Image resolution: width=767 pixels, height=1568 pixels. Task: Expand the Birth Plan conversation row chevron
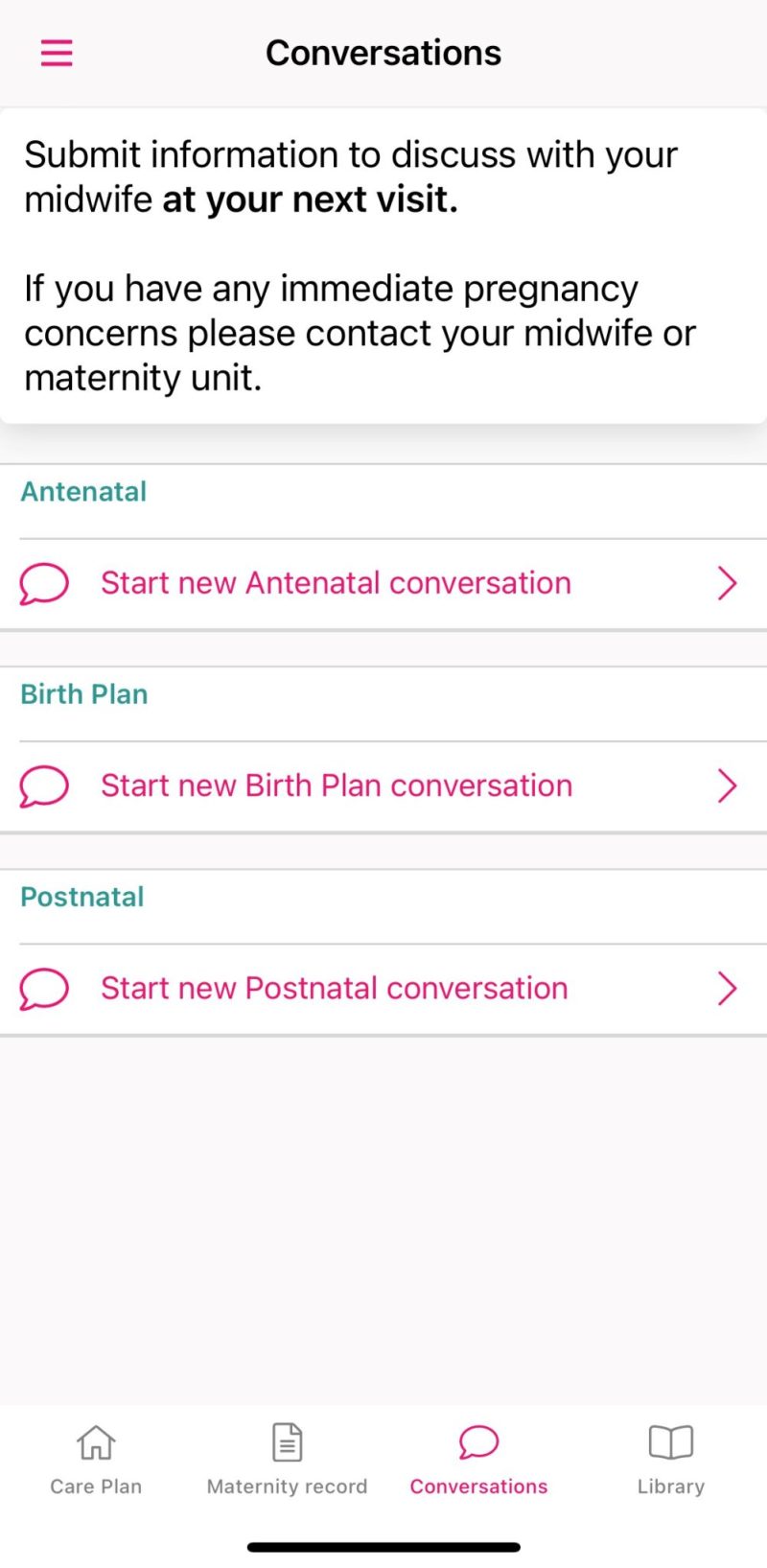click(727, 785)
